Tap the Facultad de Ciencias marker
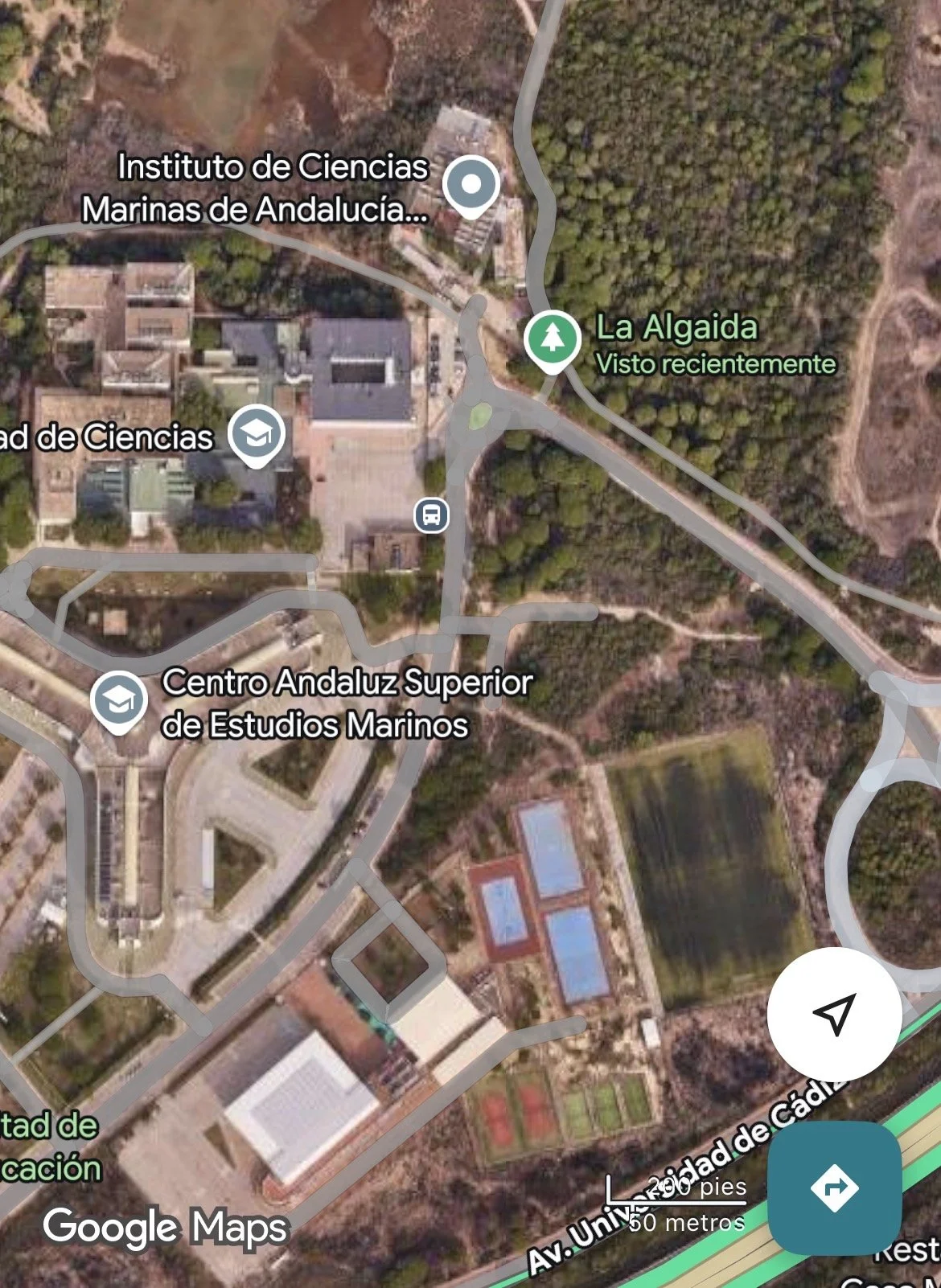The height and width of the screenshot is (1288, 941). pyautogui.click(x=257, y=435)
